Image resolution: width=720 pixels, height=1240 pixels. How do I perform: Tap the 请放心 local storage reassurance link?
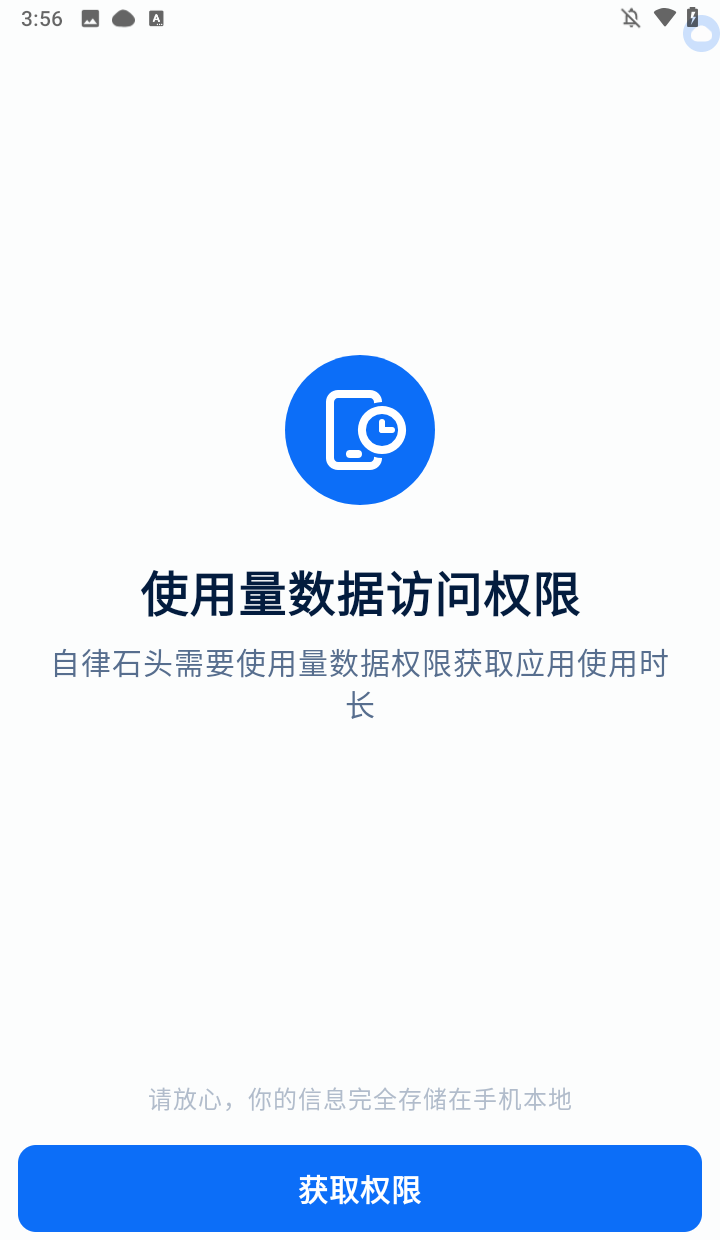(x=359, y=1099)
